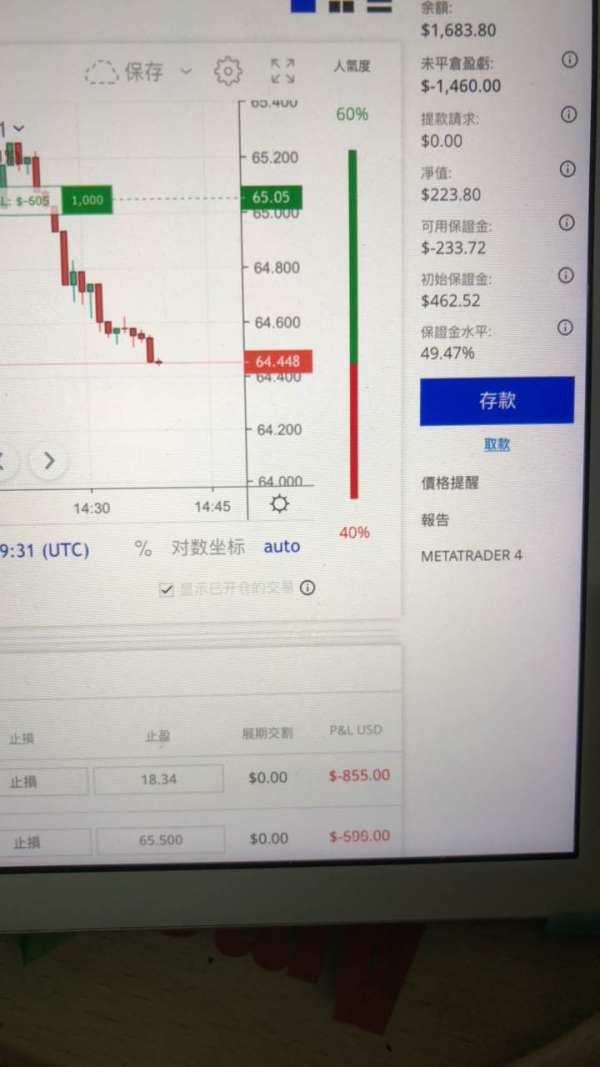Switch the price scale to % mode
Image resolution: width=600 pixels, height=1067 pixels.
coord(143,548)
